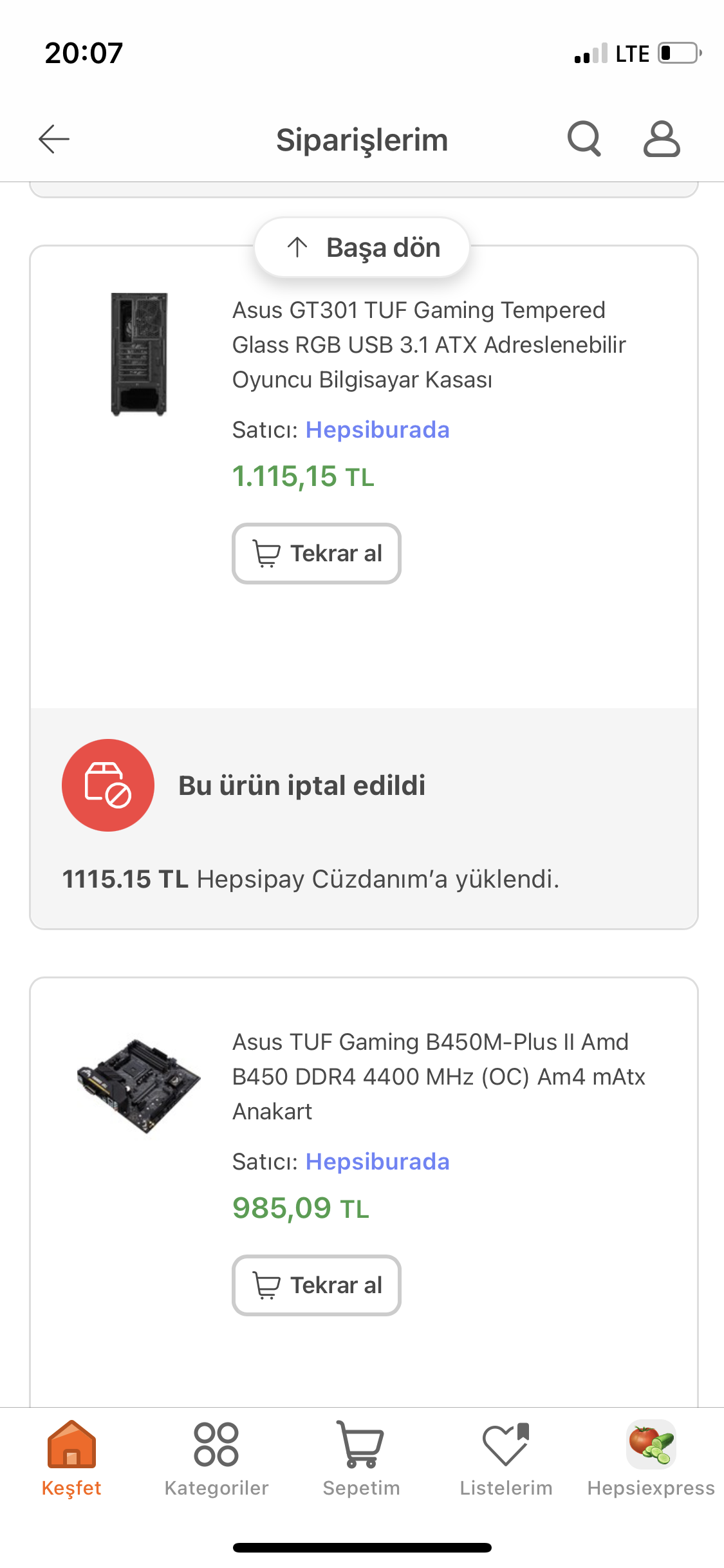Switch to the Kategoriler tab
Screen dimensions: 724x1568
coord(216,1459)
